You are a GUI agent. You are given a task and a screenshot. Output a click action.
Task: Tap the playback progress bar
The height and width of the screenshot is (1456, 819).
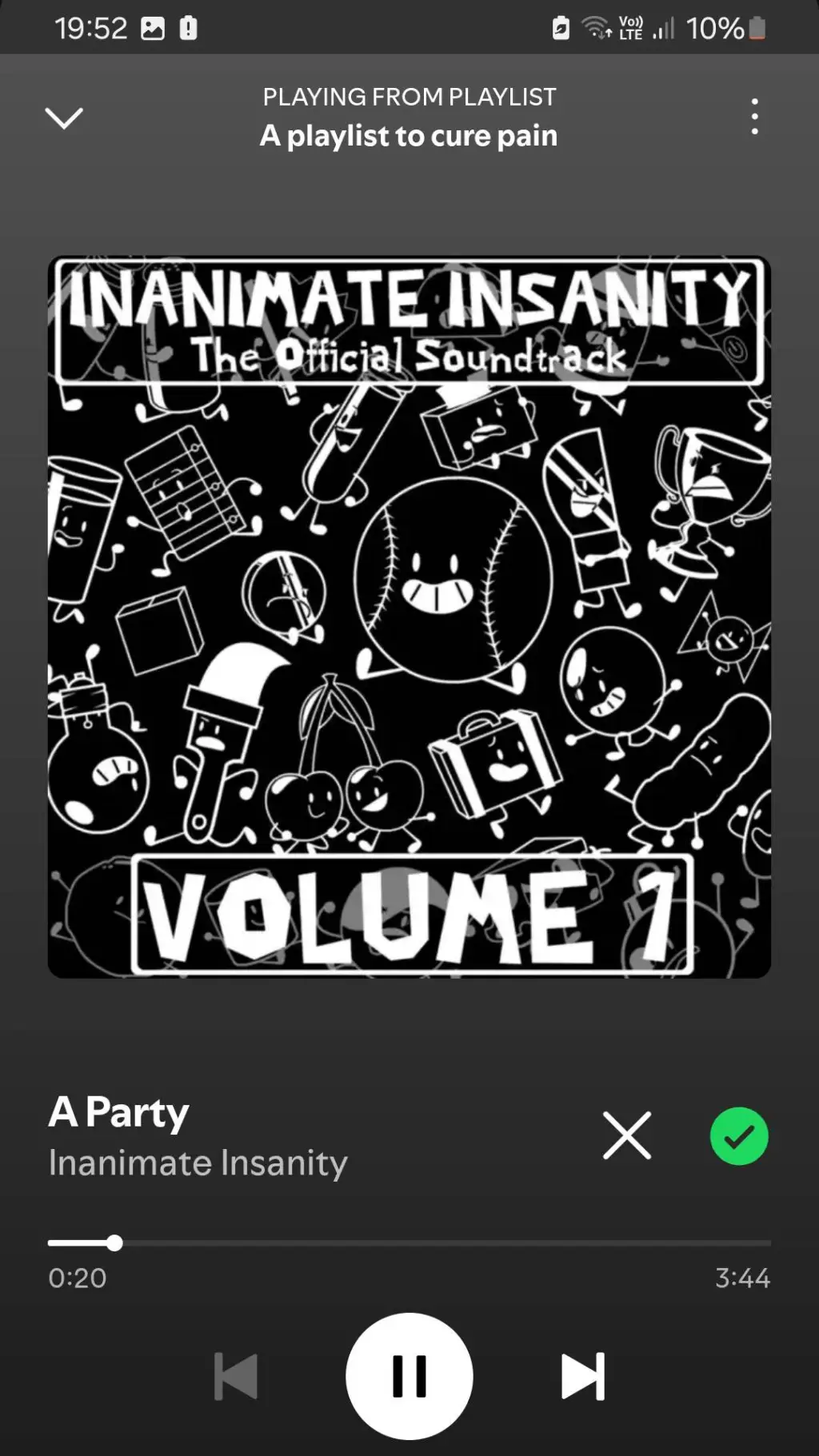(x=409, y=1243)
